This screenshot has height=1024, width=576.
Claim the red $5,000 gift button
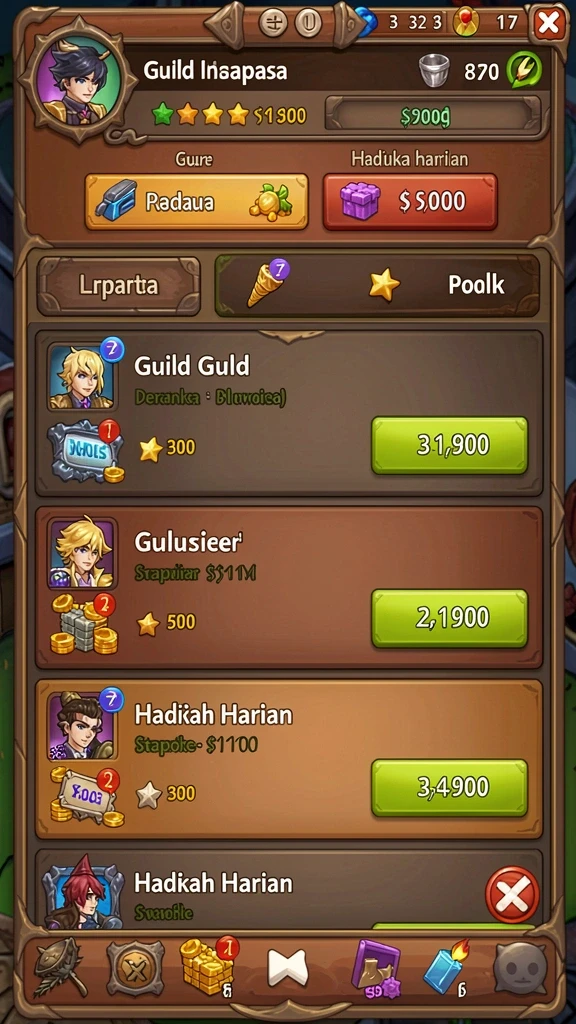(410, 202)
